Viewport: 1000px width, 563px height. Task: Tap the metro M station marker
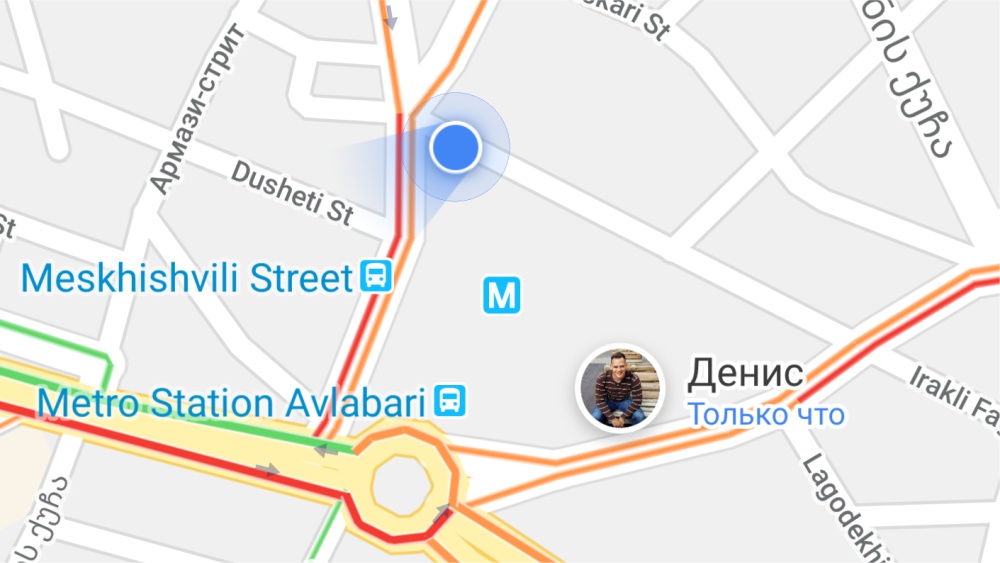502,295
